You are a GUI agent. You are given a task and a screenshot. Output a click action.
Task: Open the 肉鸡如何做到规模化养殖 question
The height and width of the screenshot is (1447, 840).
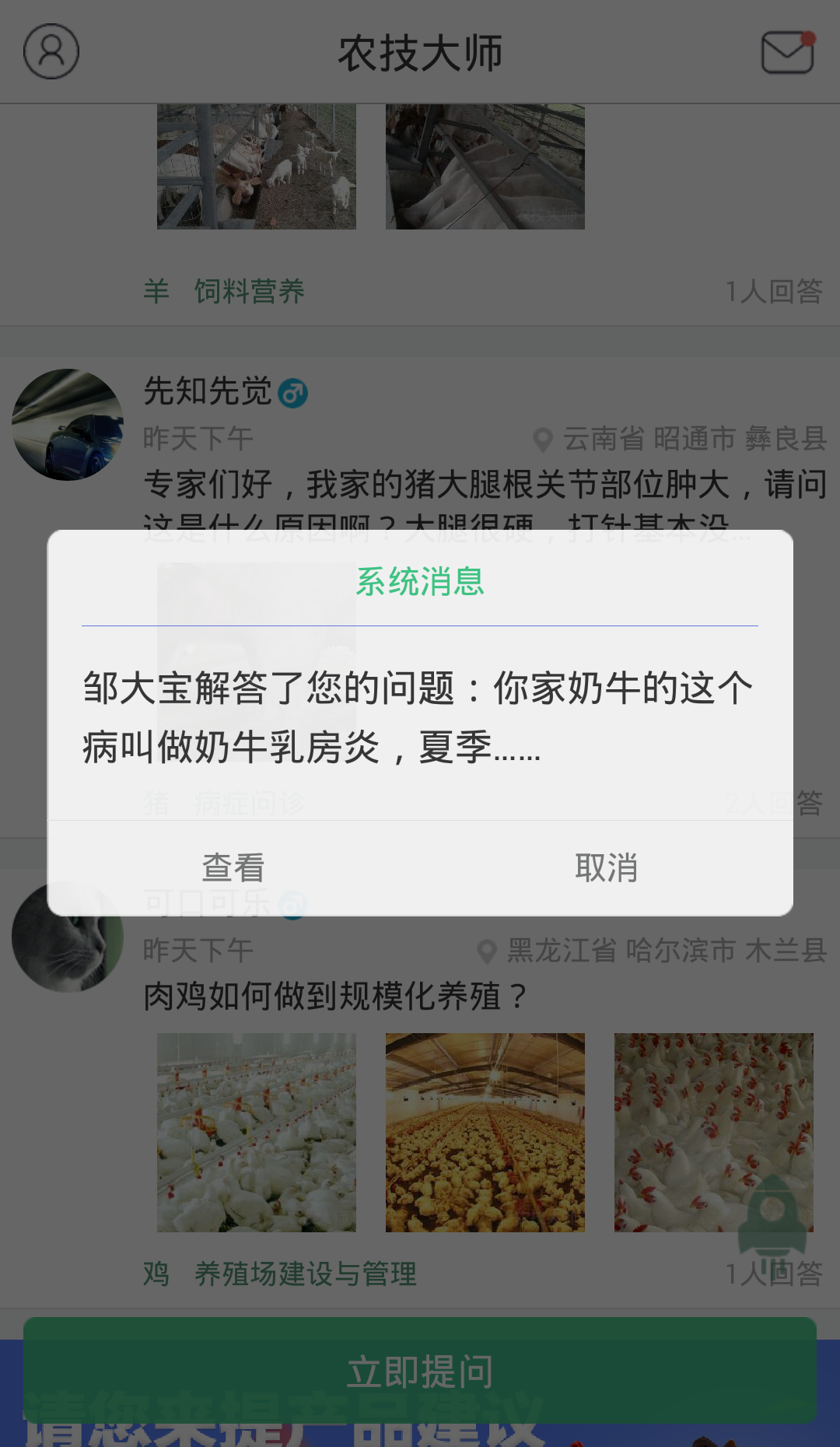(336, 996)
